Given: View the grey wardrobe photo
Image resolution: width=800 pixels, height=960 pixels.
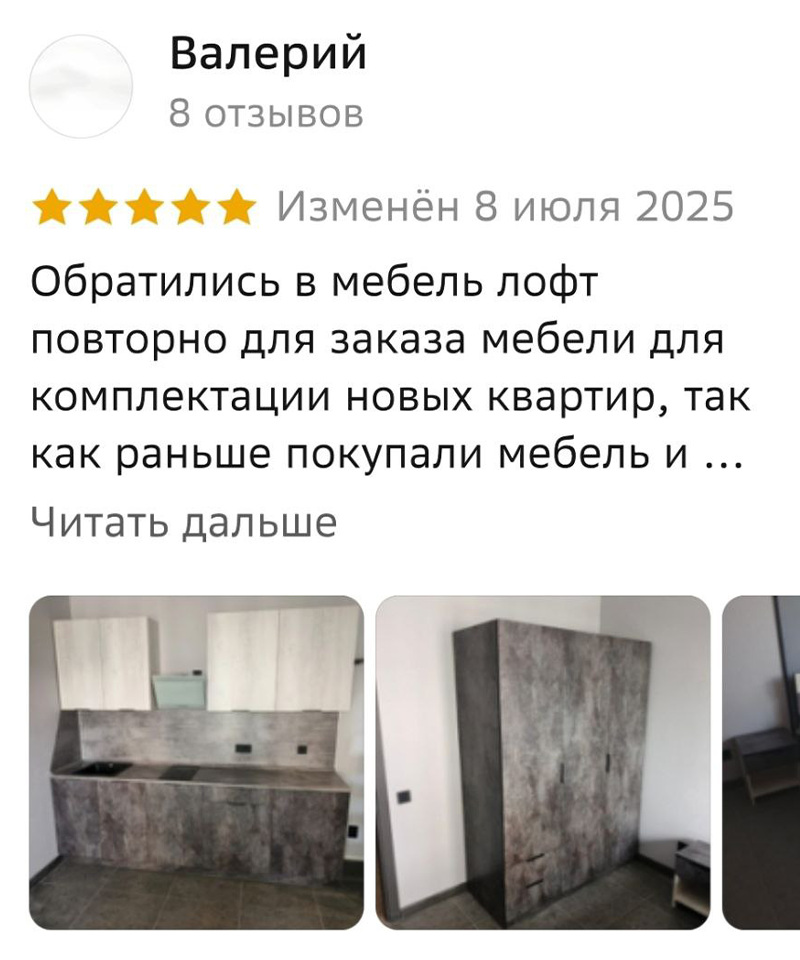Looking at the screenshot, I should click(x=542, y=762).
